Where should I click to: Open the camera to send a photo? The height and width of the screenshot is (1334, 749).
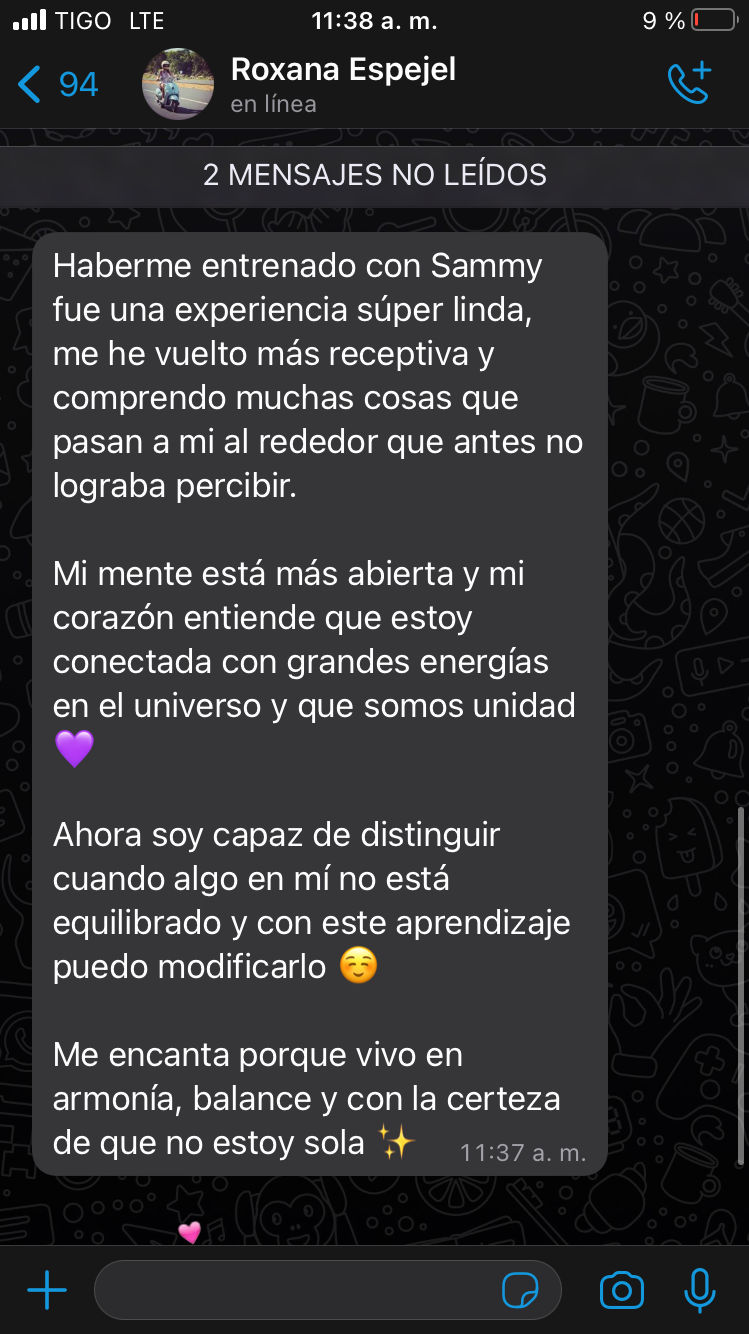click(621, 1290)
